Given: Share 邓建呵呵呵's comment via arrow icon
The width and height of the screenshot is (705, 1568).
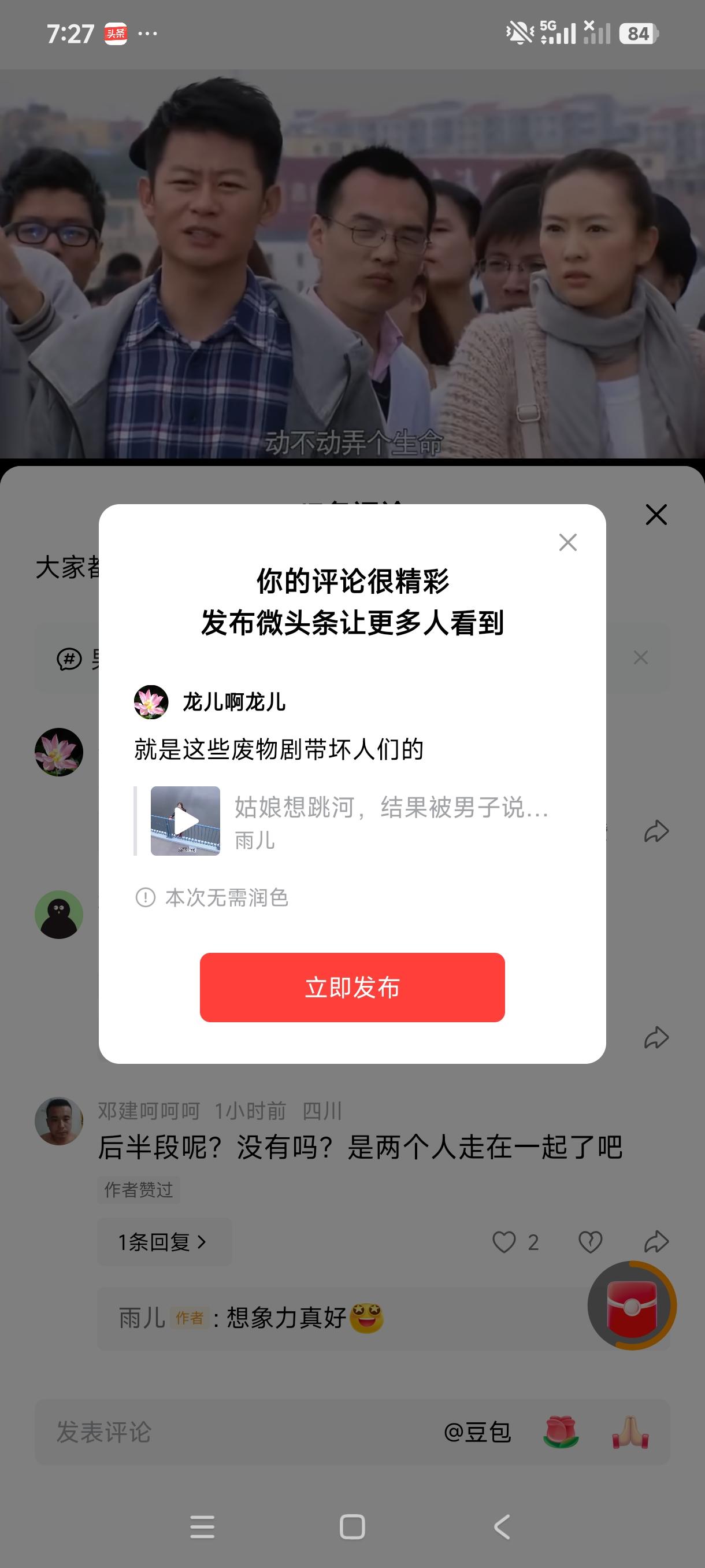Looking at the screenshot, I should 656,1241.
